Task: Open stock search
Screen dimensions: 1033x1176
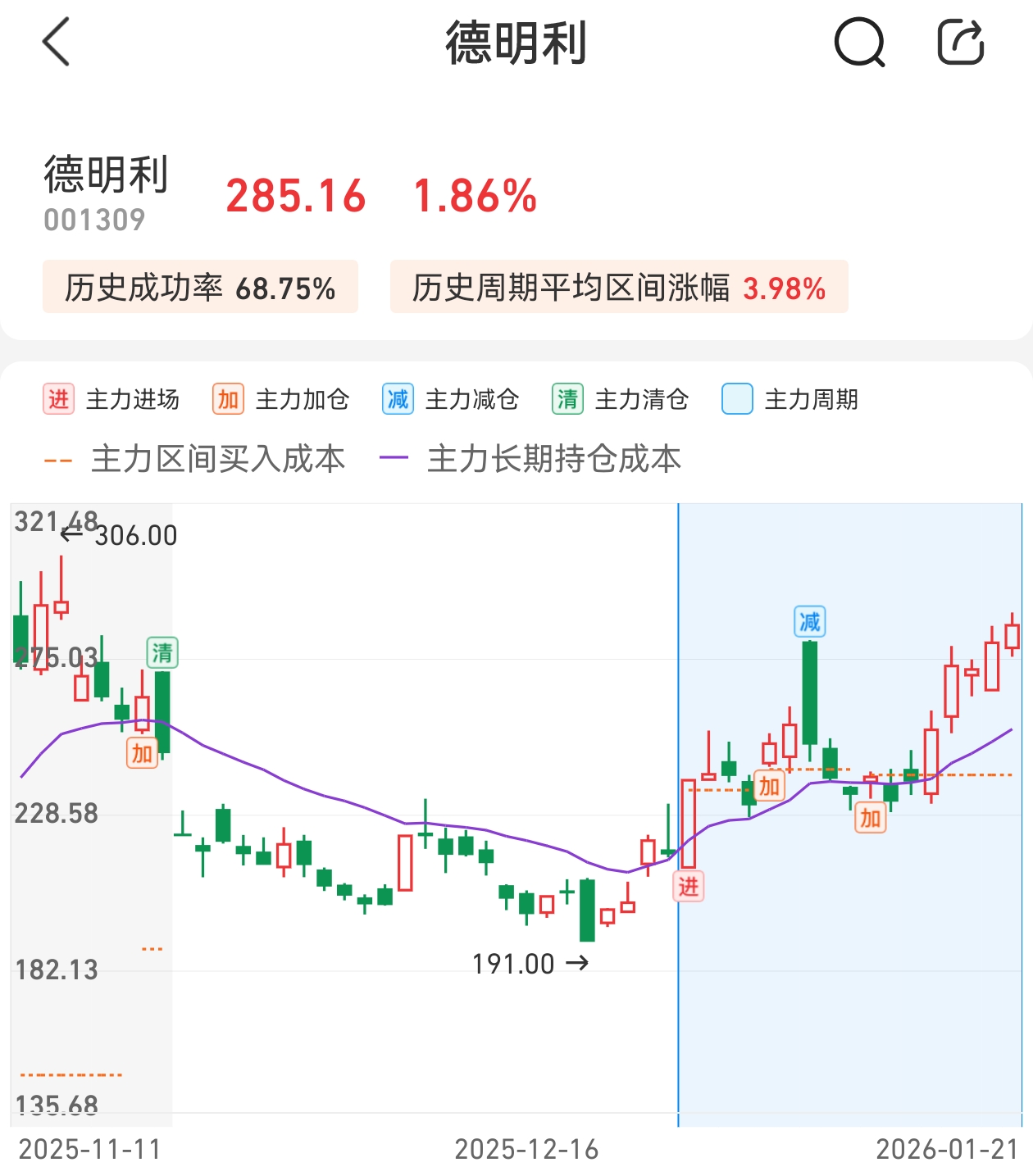Action: click(859, 43)
